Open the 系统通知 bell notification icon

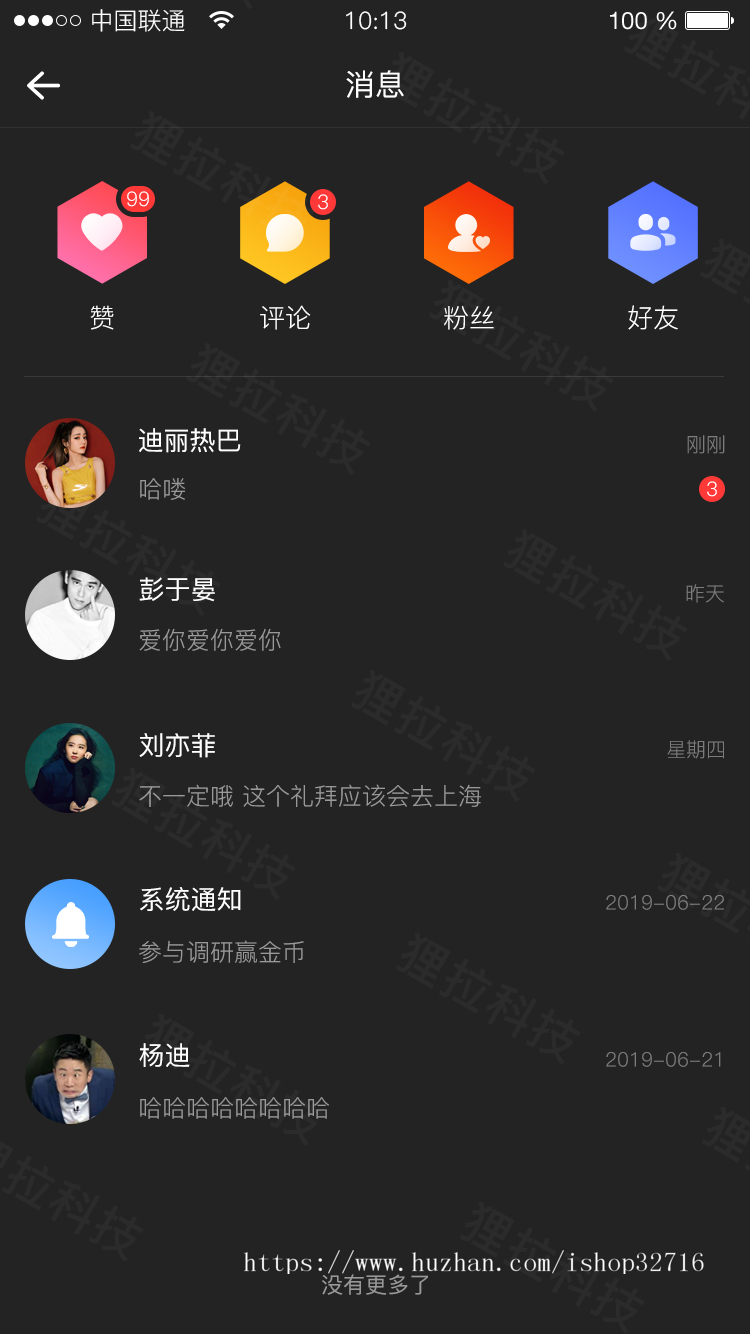tap(70, 924)
